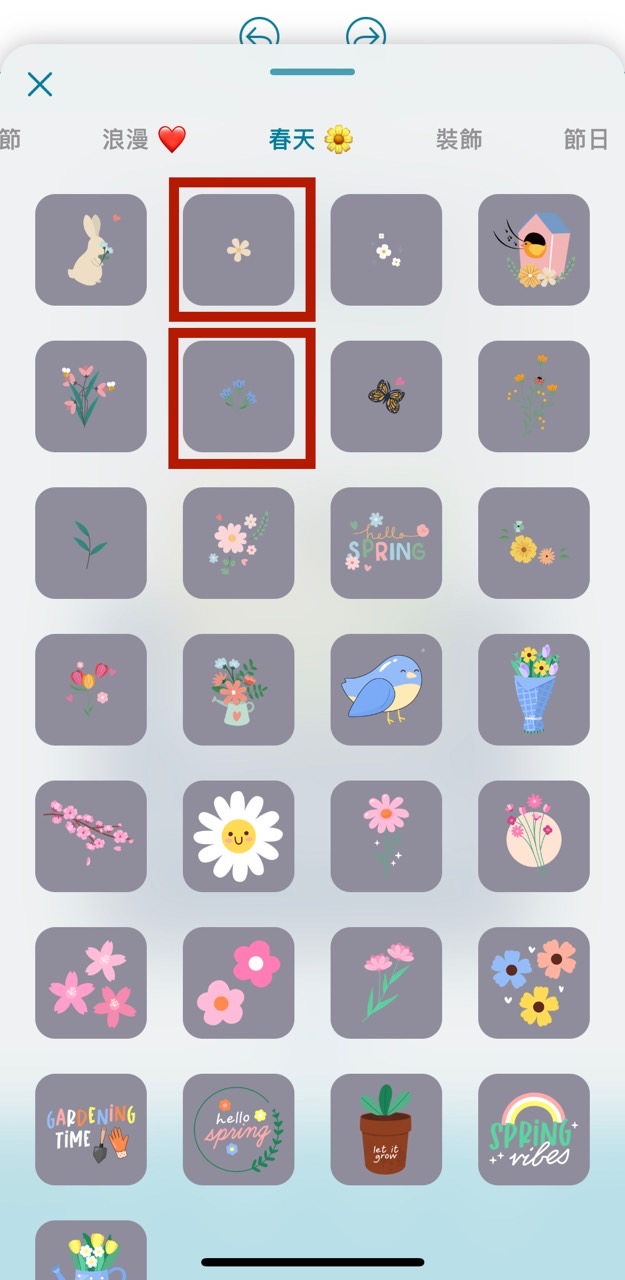Add the green leaf sprig sticker
The width and height of the screenshot is (625, 1280).
pos(91,543)
